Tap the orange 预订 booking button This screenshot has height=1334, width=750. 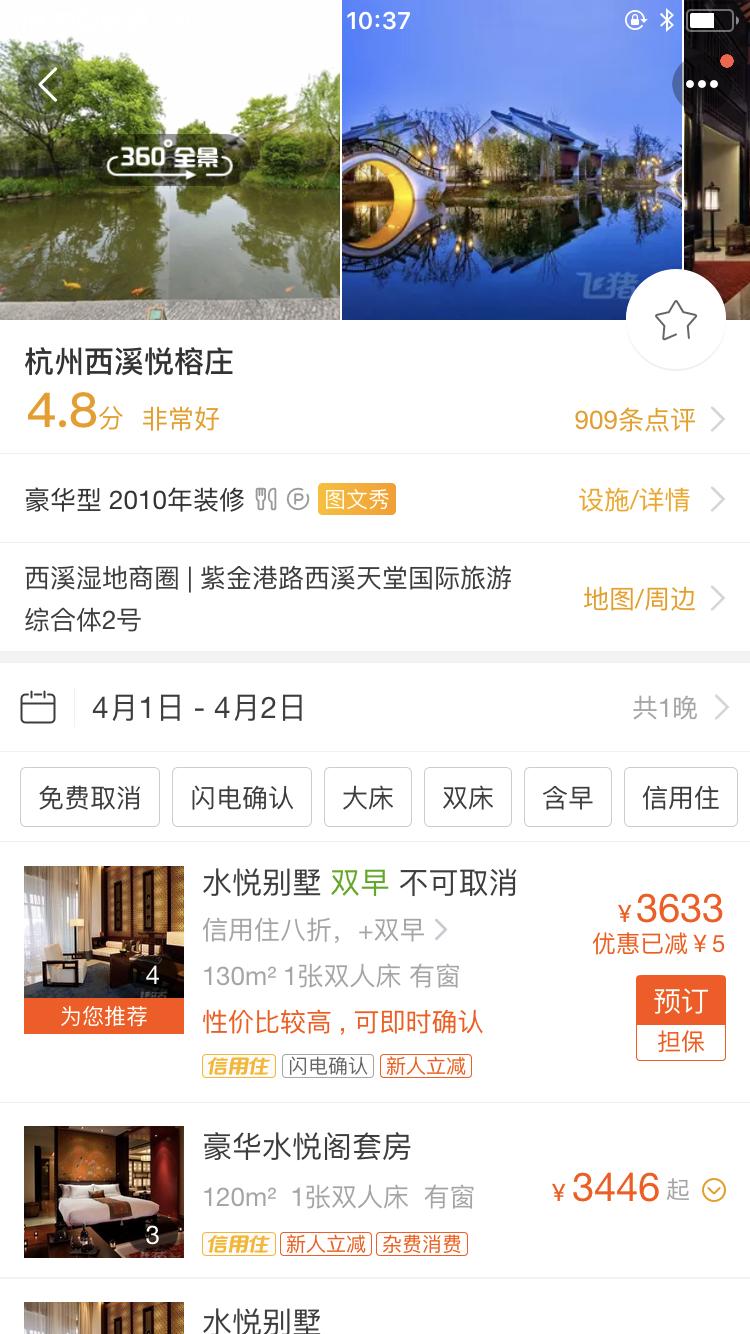[x=681, y=1001]
